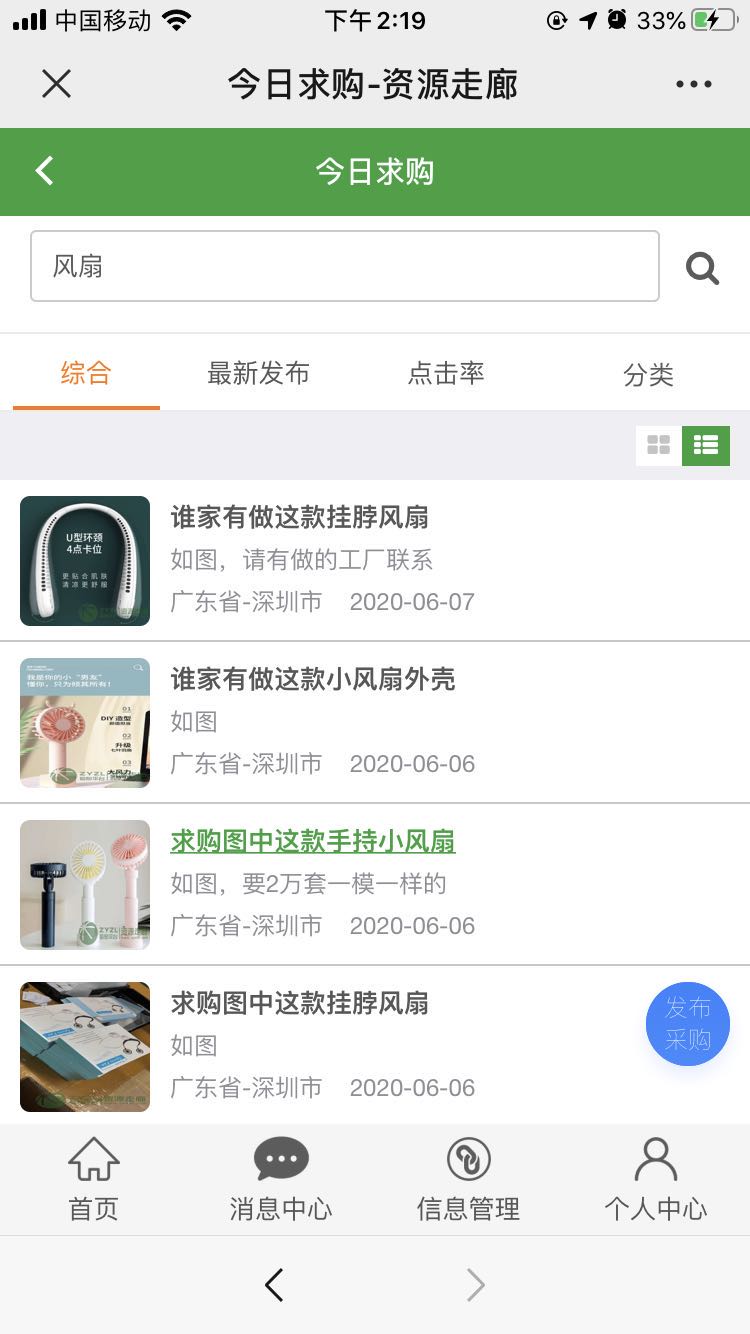
Task: Open the 个人中心 tab
Action: pyautogui.click(x=656, y=1180)
